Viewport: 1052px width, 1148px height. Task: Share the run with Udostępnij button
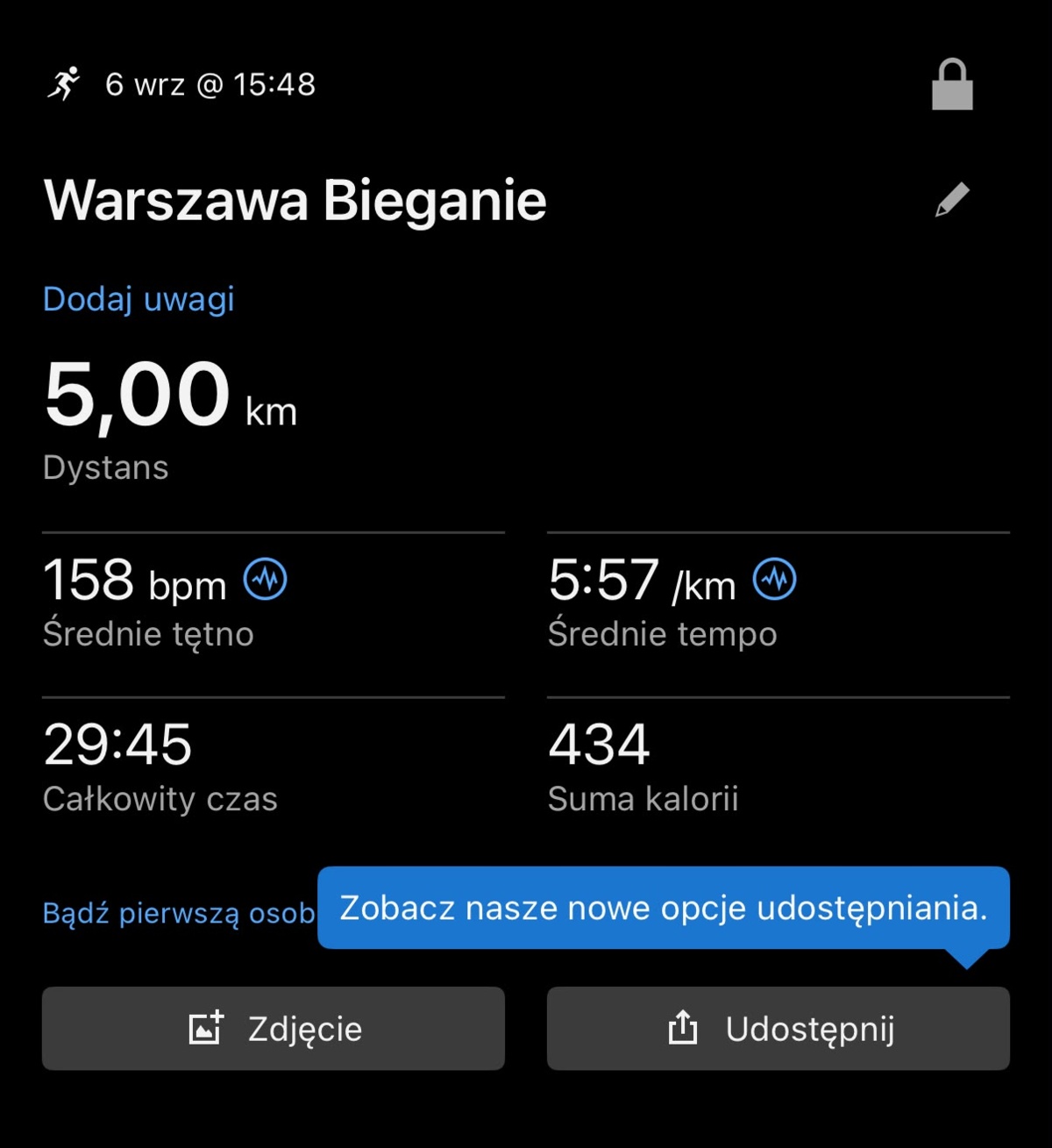pyautogui.click(x=778, y=1028)
